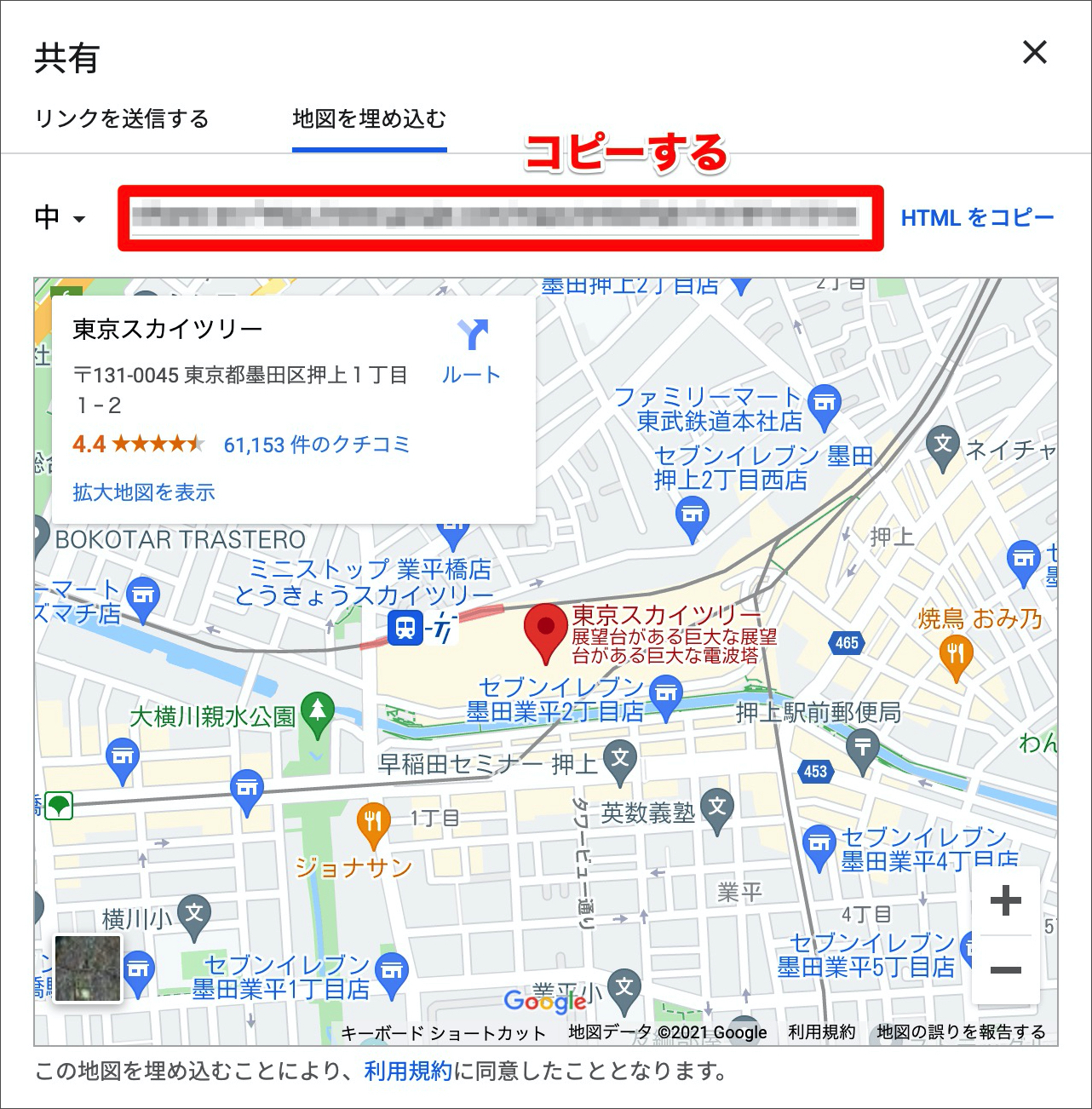This screenshot has width=1092, height=1109.
Task: Open 利用規約 link in the agreement text
Action: point(407,1071)
